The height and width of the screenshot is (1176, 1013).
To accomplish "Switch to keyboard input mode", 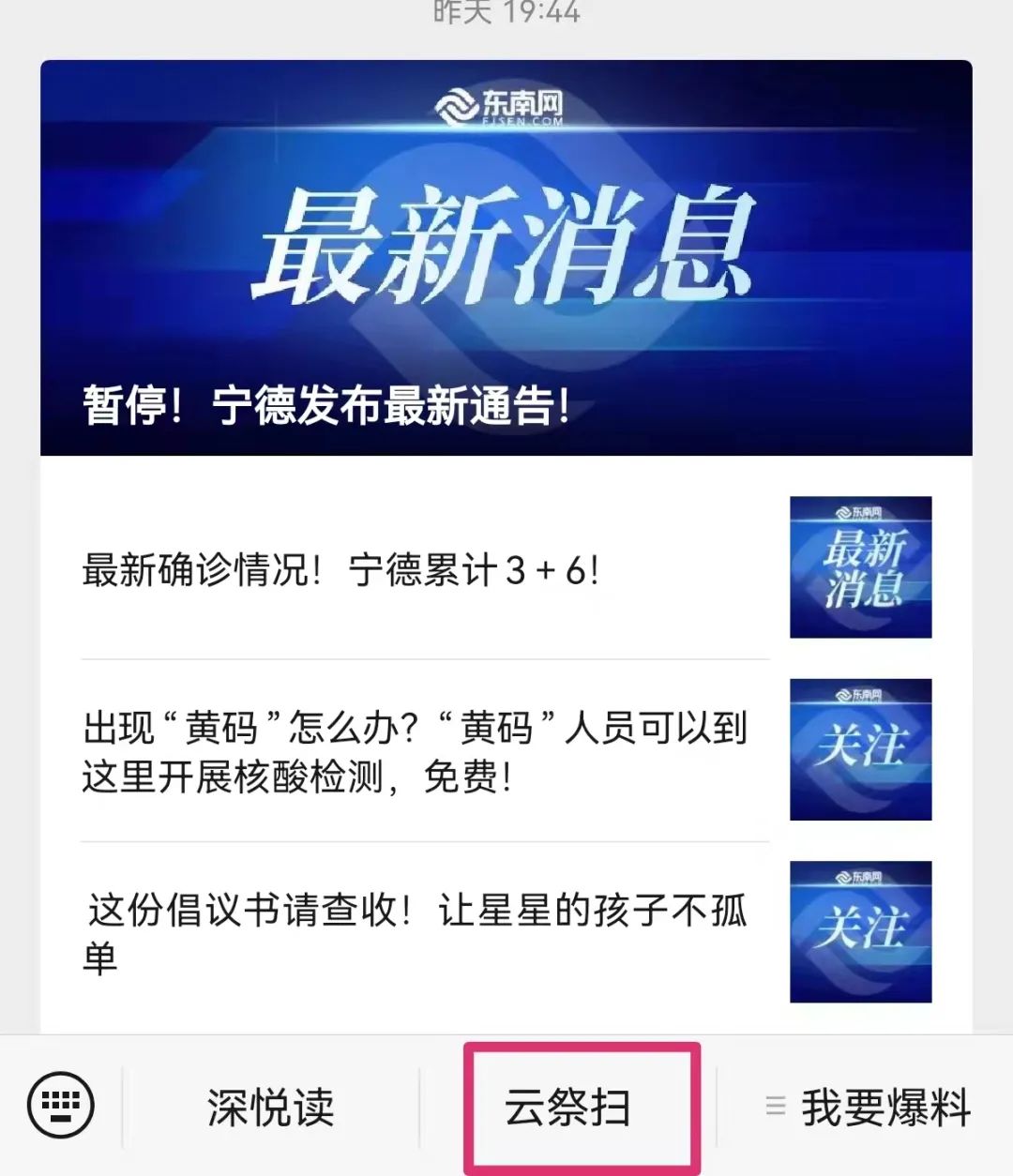I will (x=61, y=1106).
